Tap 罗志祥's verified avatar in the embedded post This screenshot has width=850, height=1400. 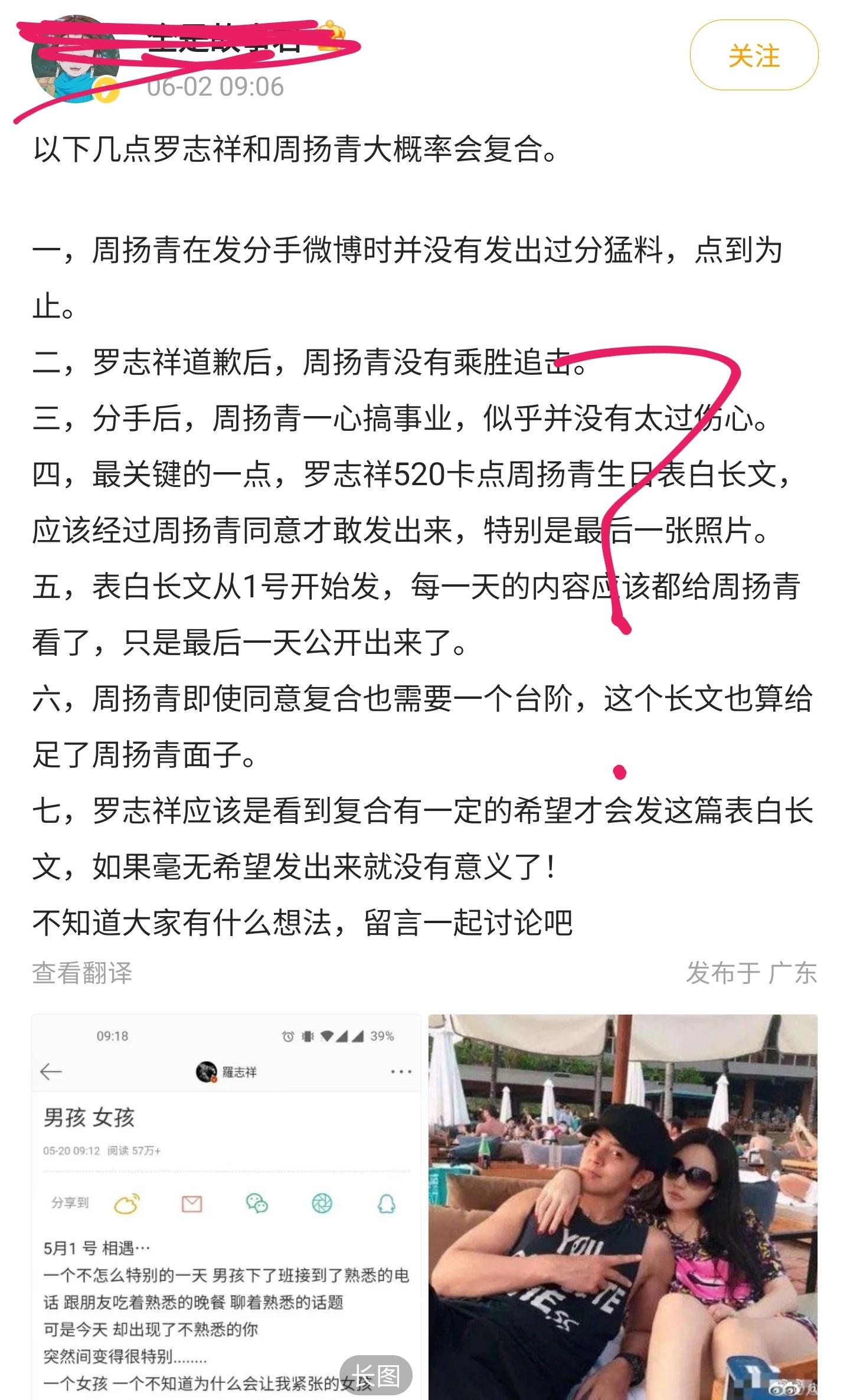pos(207,1071)
